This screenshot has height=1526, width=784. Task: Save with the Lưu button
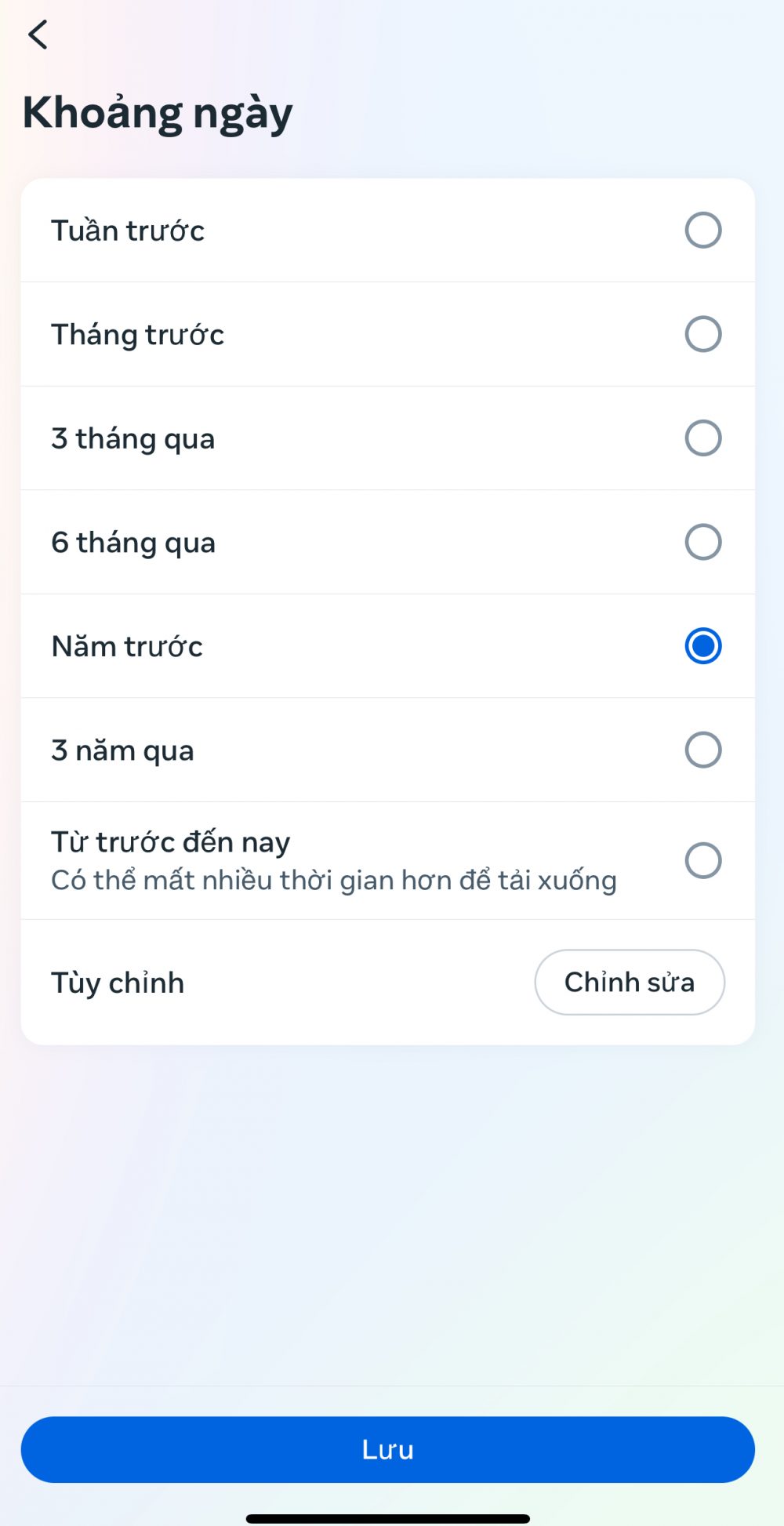[x=387, y=1449]
